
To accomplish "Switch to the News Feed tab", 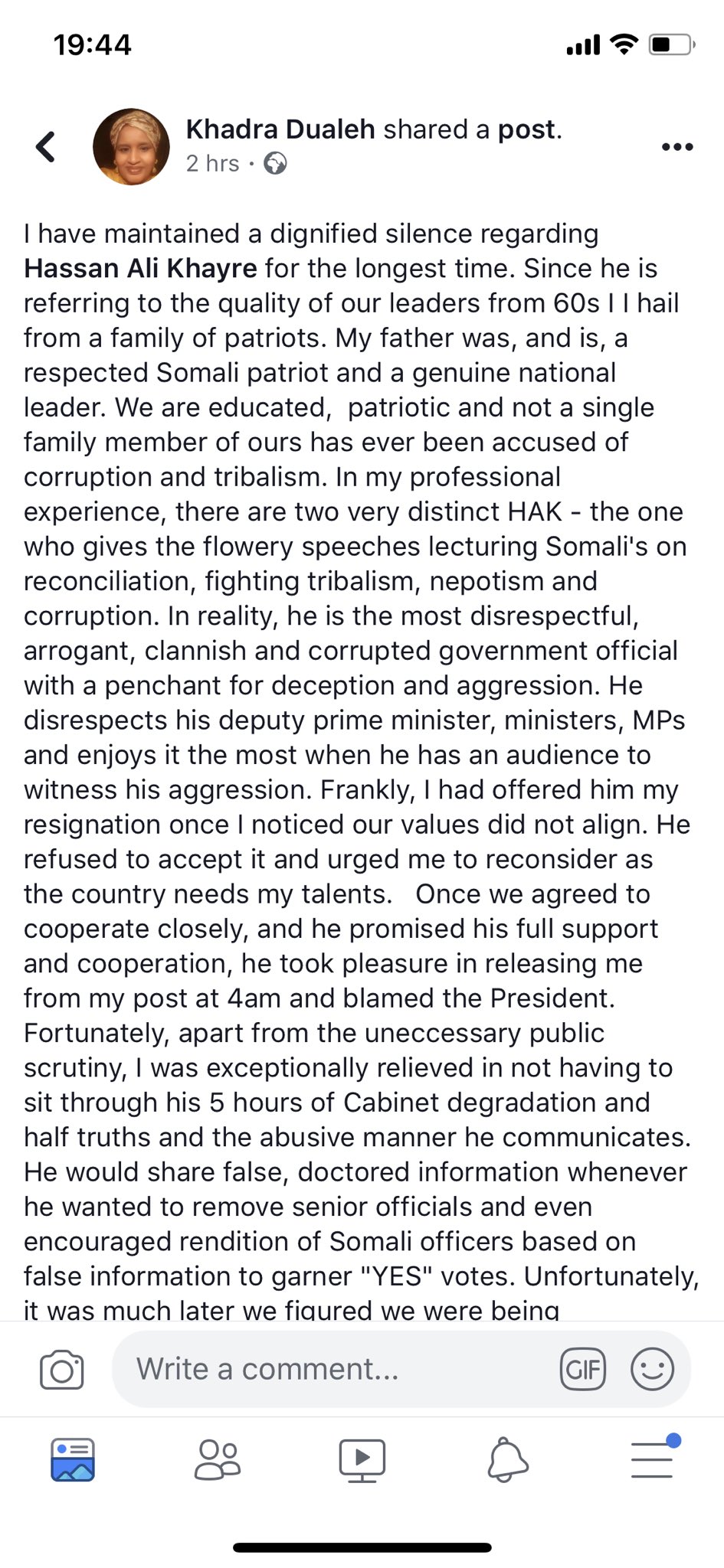I will (73, 1460).
